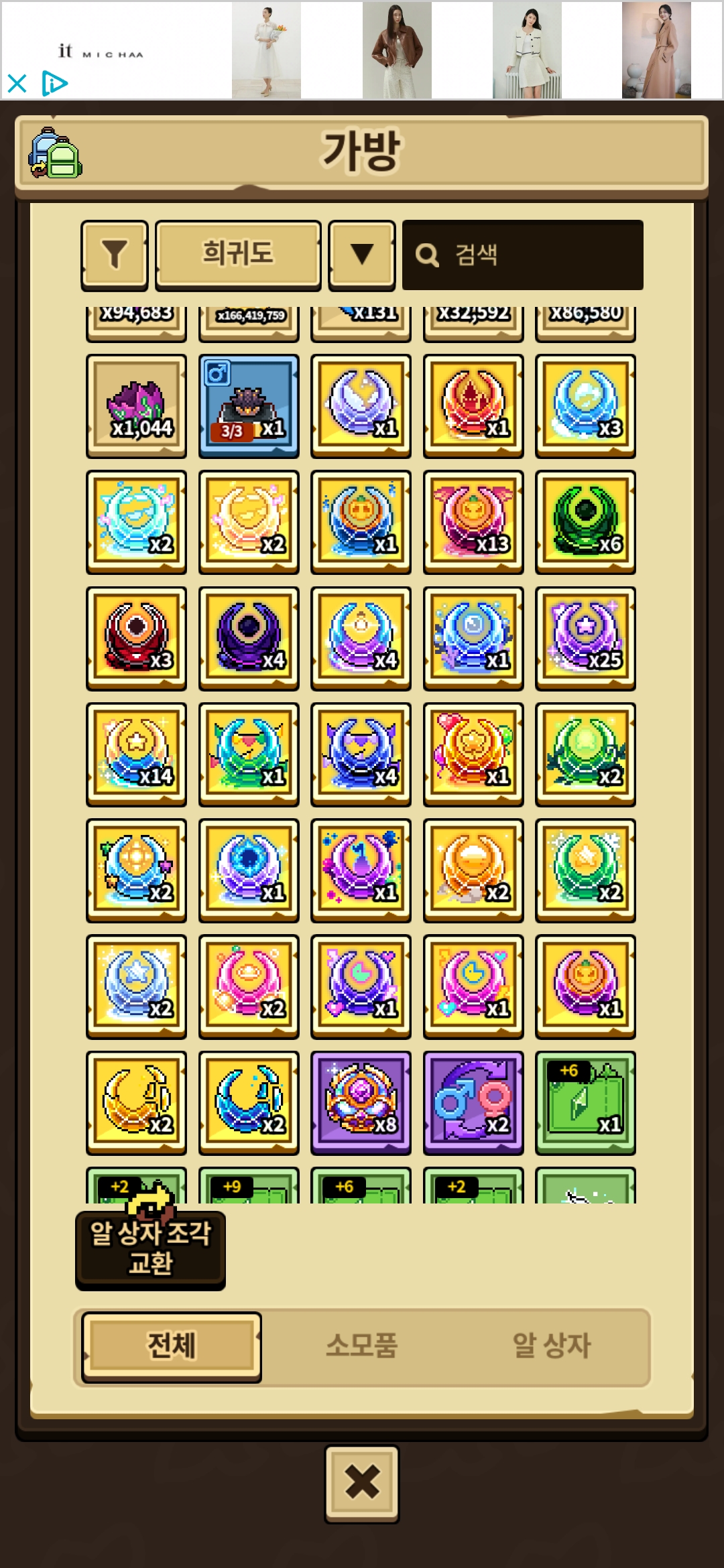Screen dimensions: 724x1568
Task: Select the gold star orb x14
Action: click(x=137, y=754)
